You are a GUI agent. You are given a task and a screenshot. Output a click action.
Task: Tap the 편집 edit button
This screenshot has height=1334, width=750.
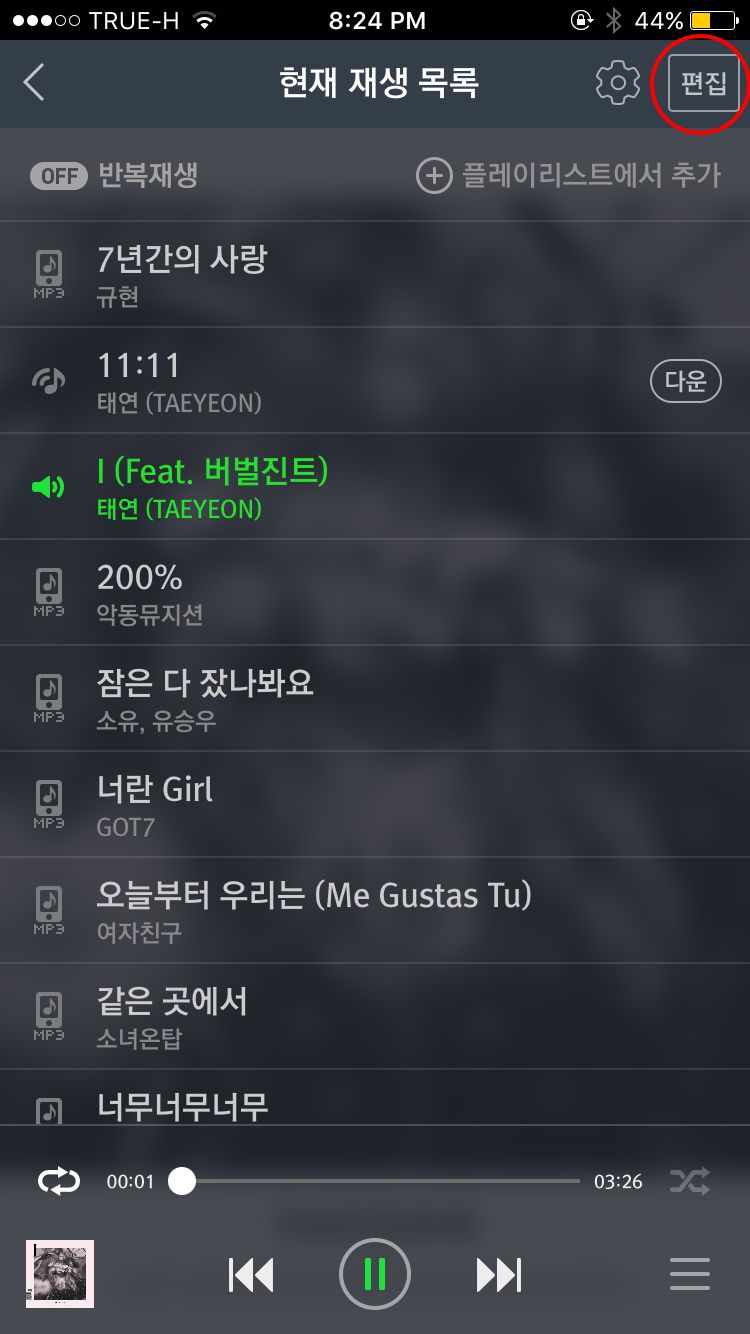pyautogui.click(x=704, y=84)
